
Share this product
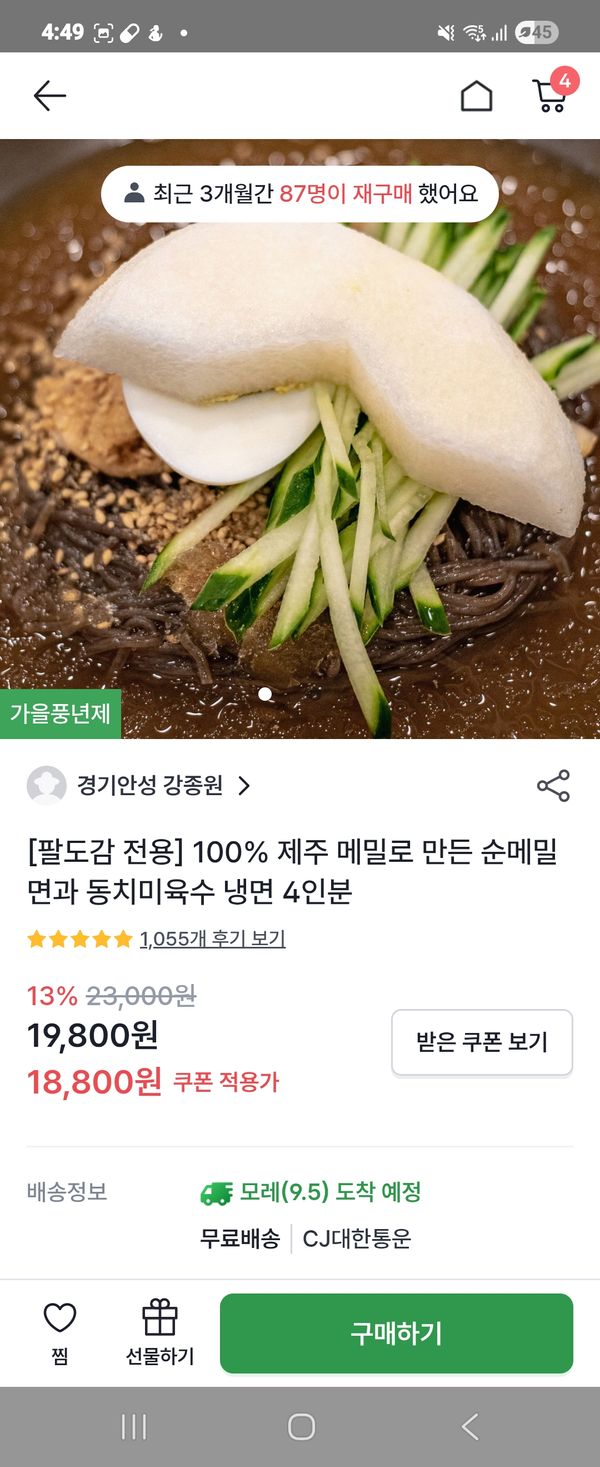[553, 786]
